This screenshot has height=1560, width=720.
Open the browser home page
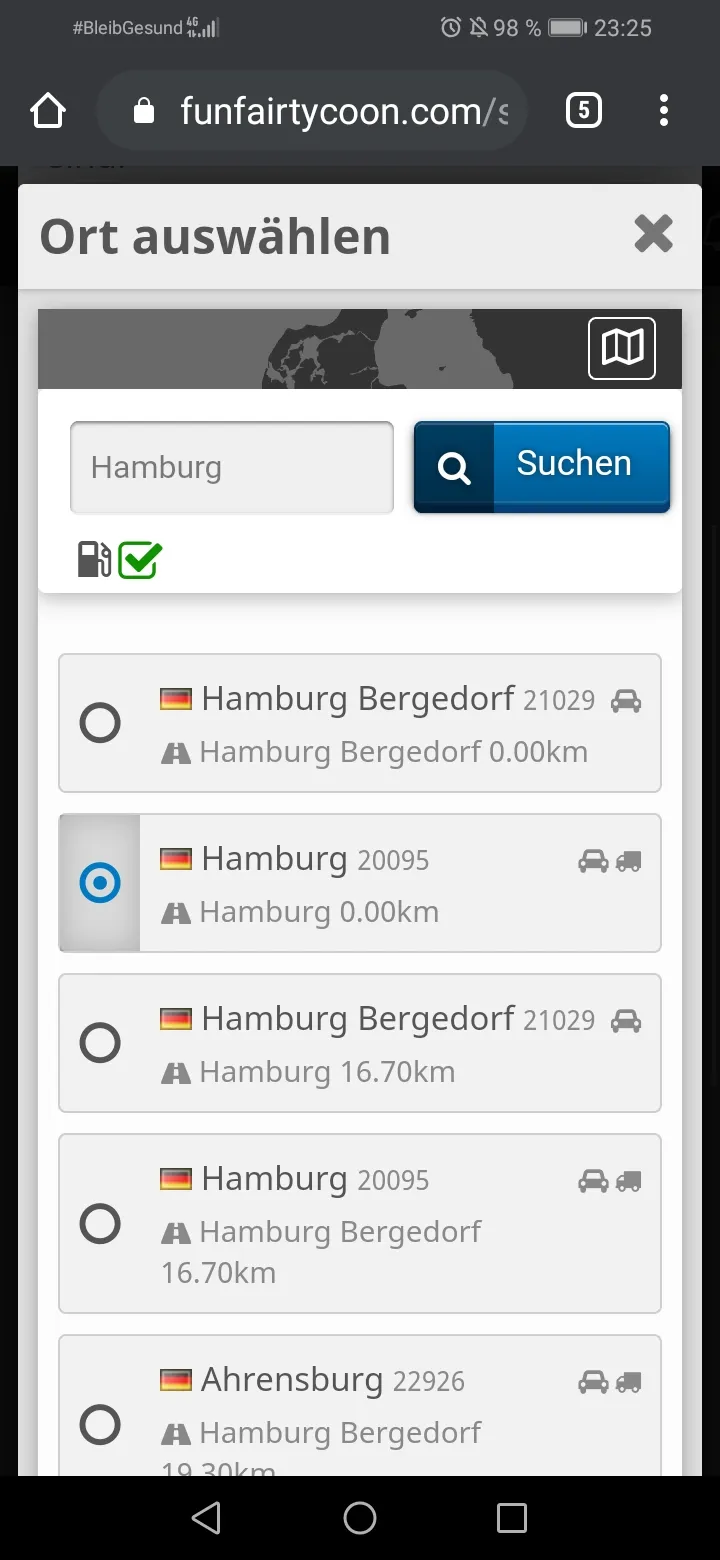pos(48,111)
